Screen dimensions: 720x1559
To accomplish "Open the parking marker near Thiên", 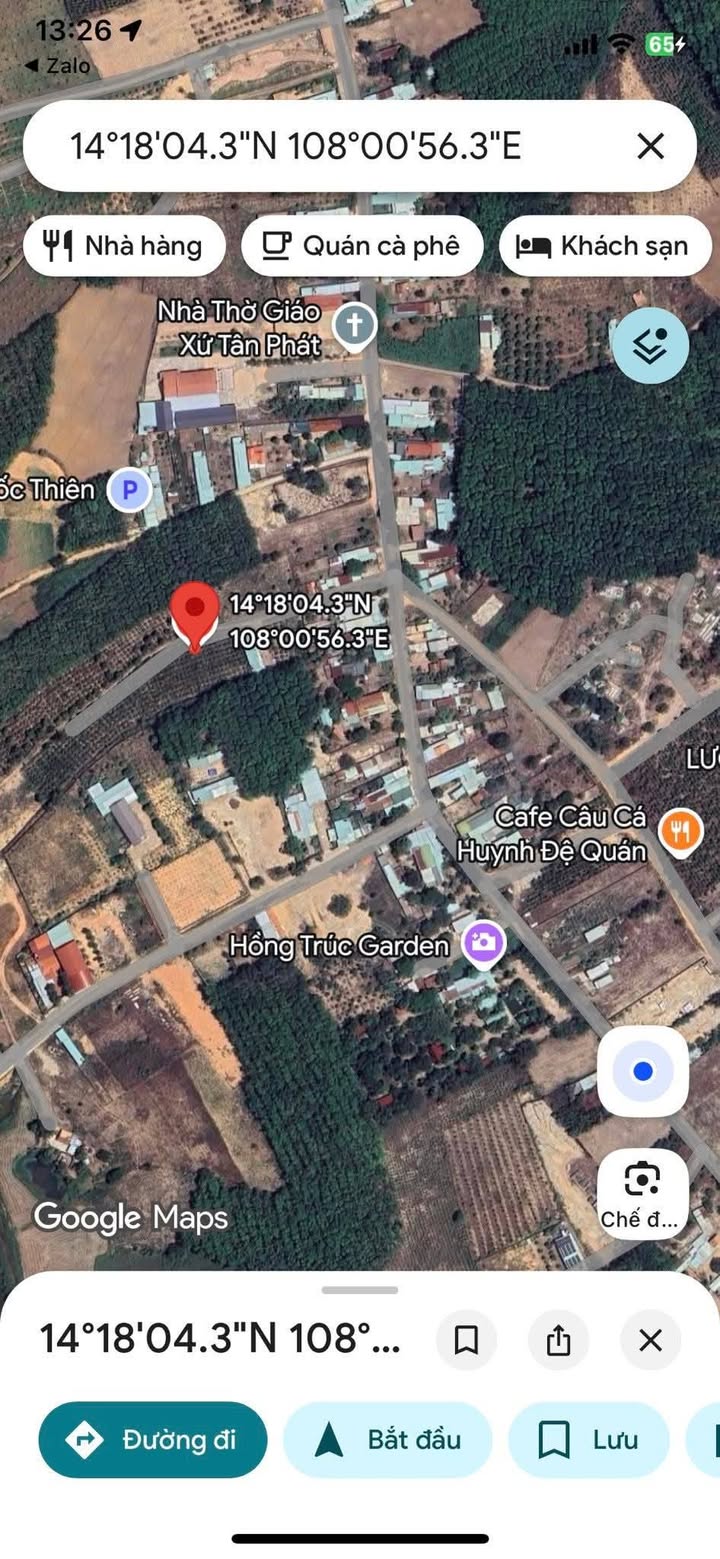I will tap(128, 490).
